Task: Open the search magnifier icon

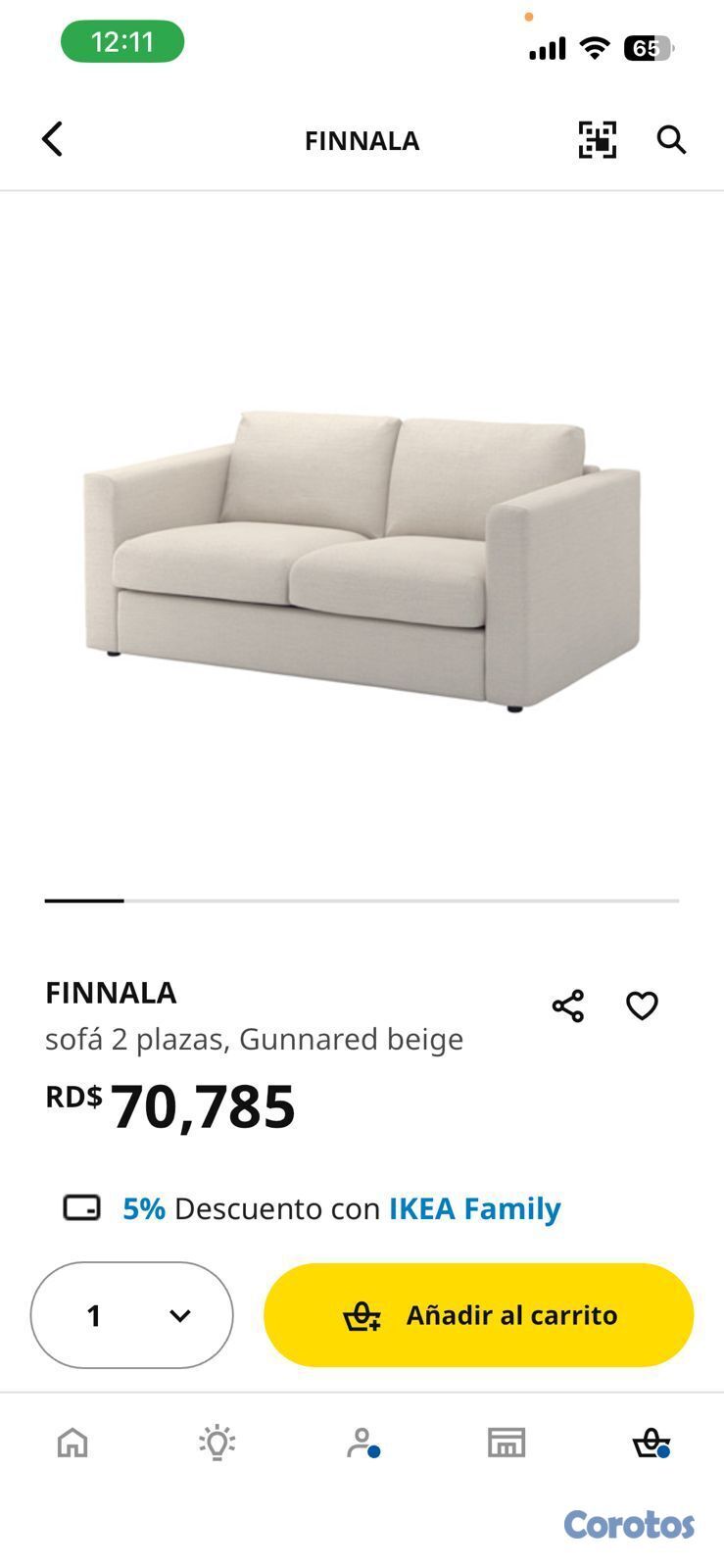Action: [x=671, y=139]
